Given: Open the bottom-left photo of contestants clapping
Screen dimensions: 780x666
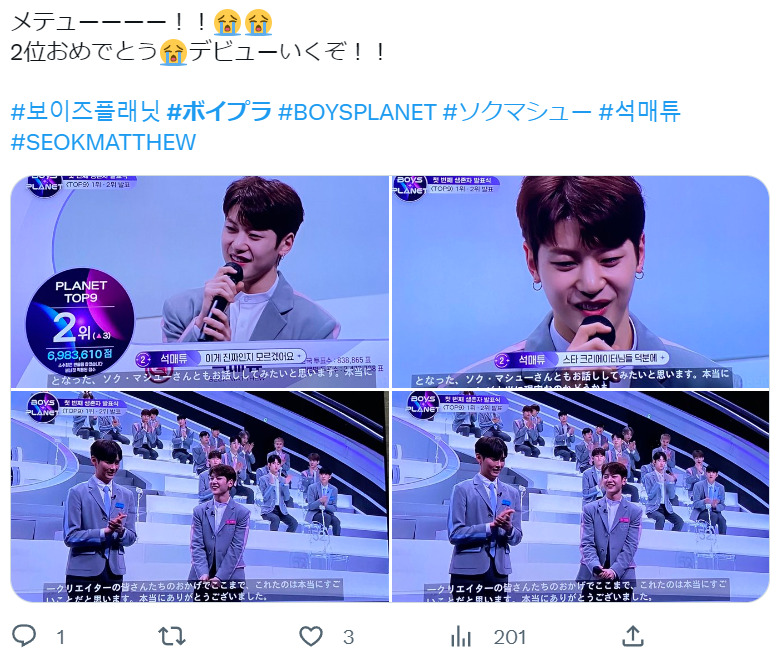Looking at the screenshot, I should [x=200, y=496].
